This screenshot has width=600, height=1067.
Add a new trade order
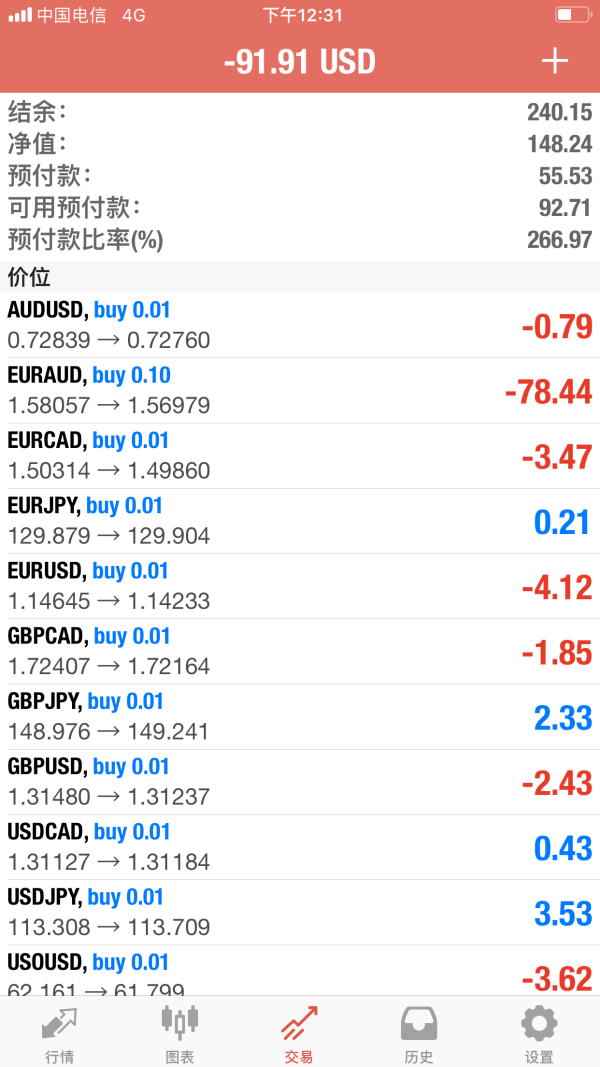(x=554, y=61)
